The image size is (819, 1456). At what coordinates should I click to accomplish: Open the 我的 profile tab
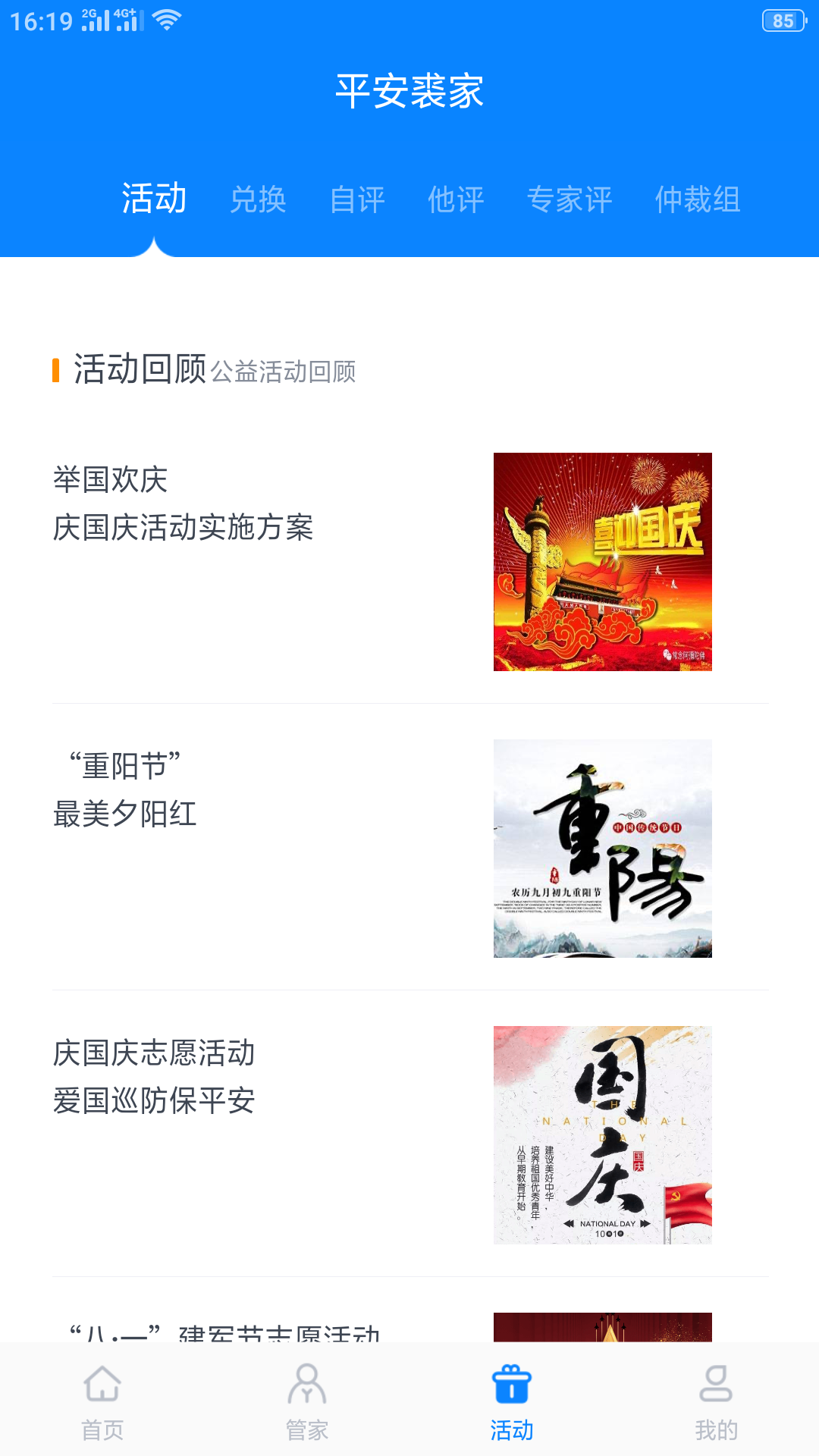pos(716,1401)
